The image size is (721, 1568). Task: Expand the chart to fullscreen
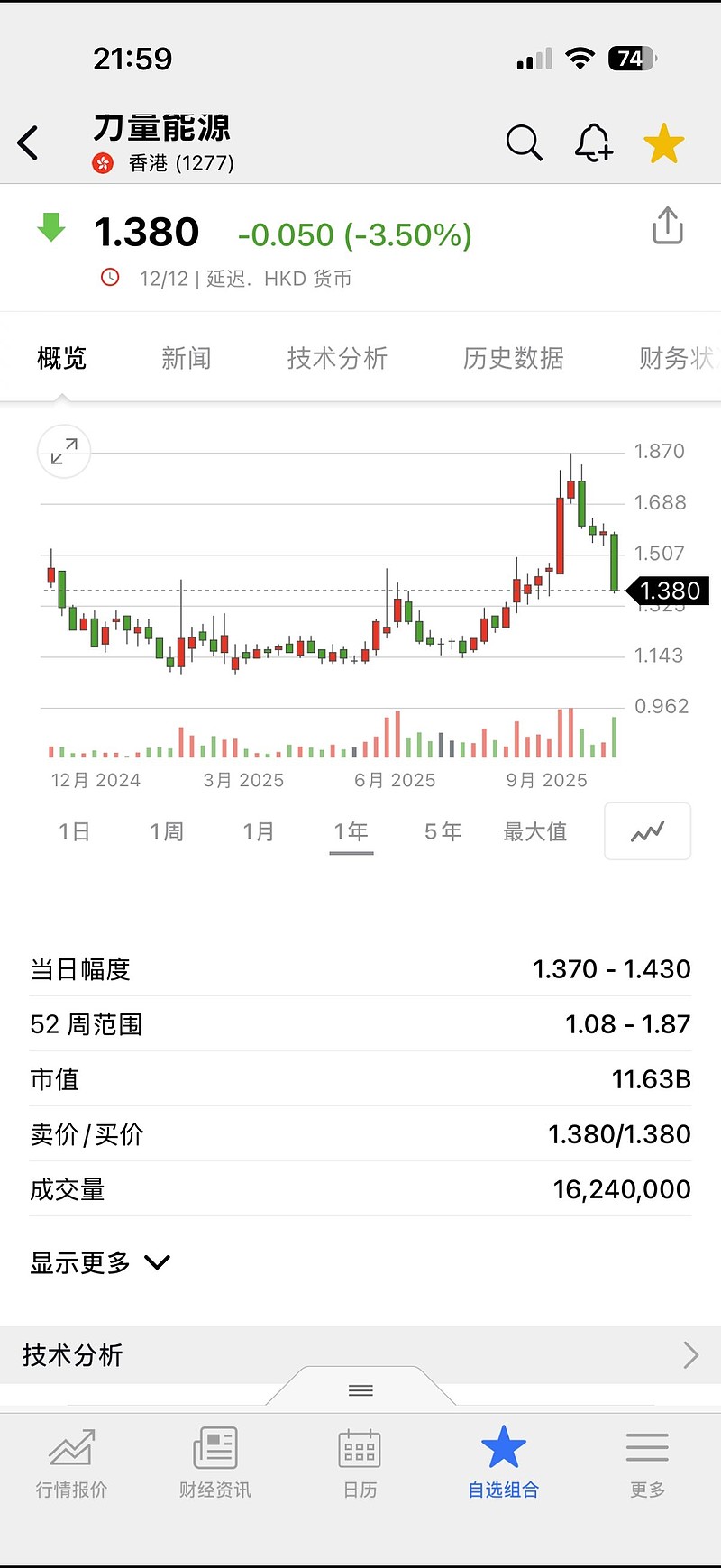[63, 451]
